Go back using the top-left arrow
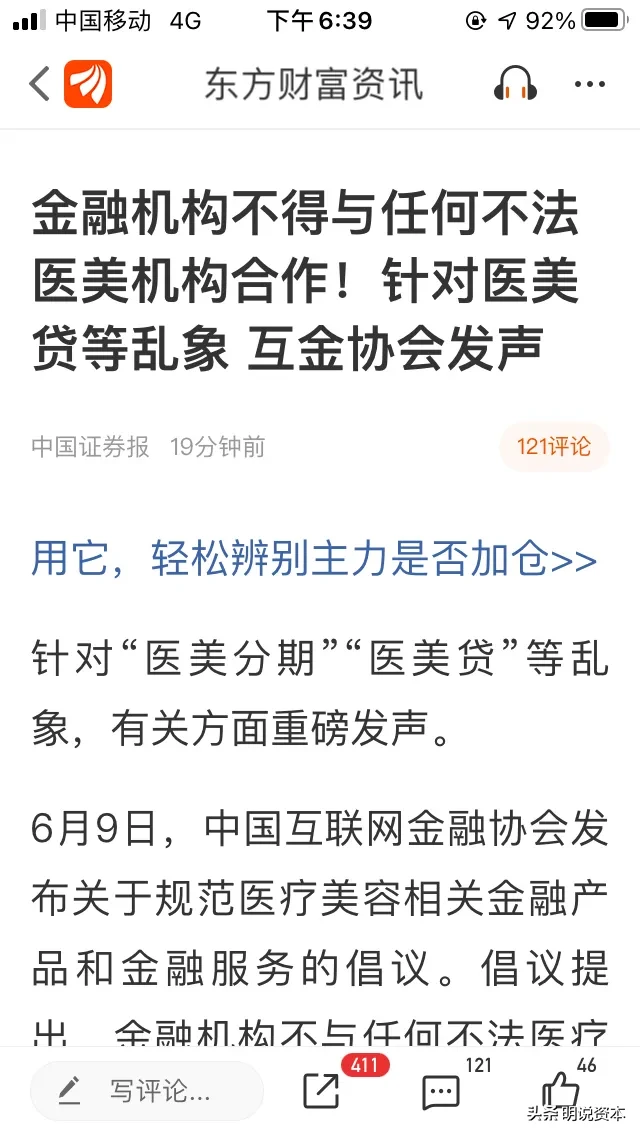 pos(39,84)
